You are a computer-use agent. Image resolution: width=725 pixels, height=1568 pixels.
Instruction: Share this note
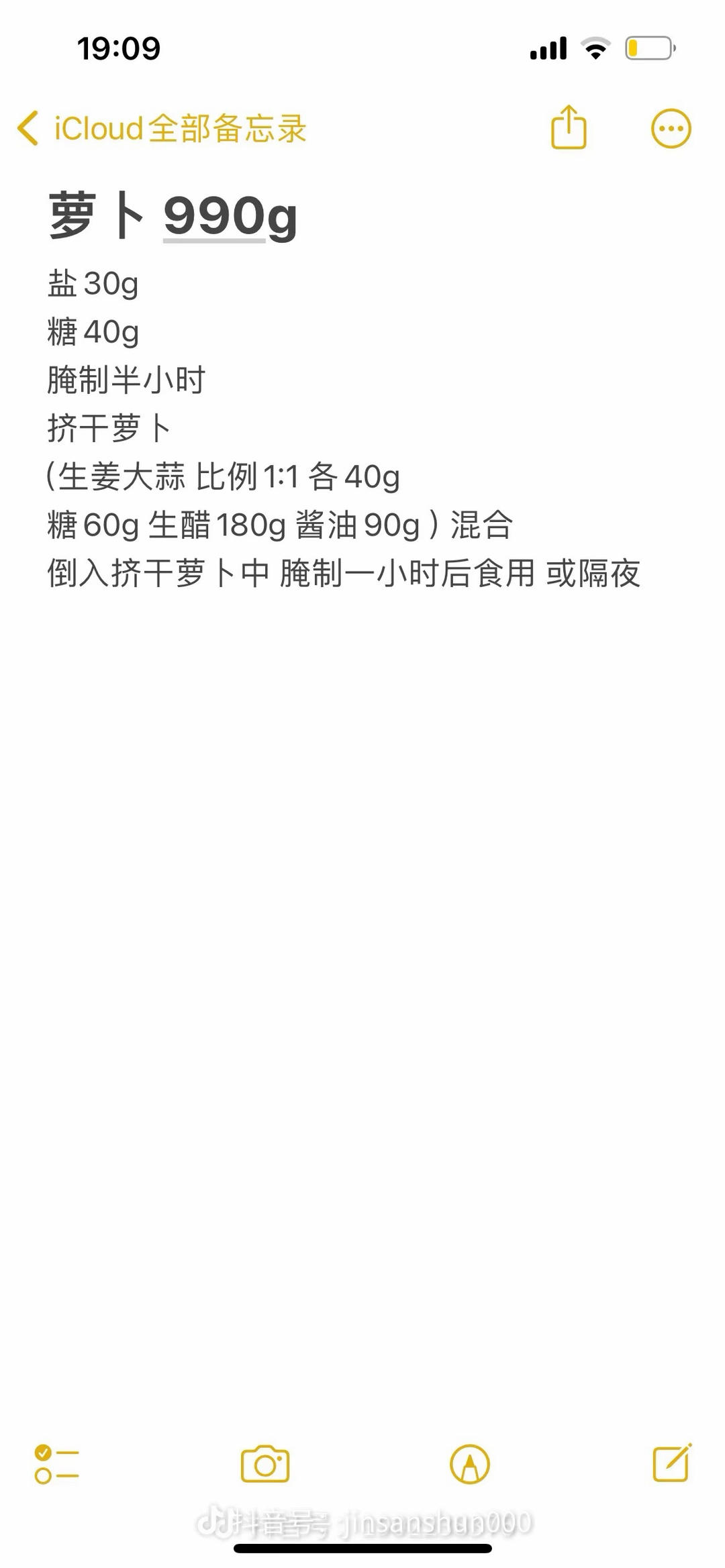(x=569, y=127)
